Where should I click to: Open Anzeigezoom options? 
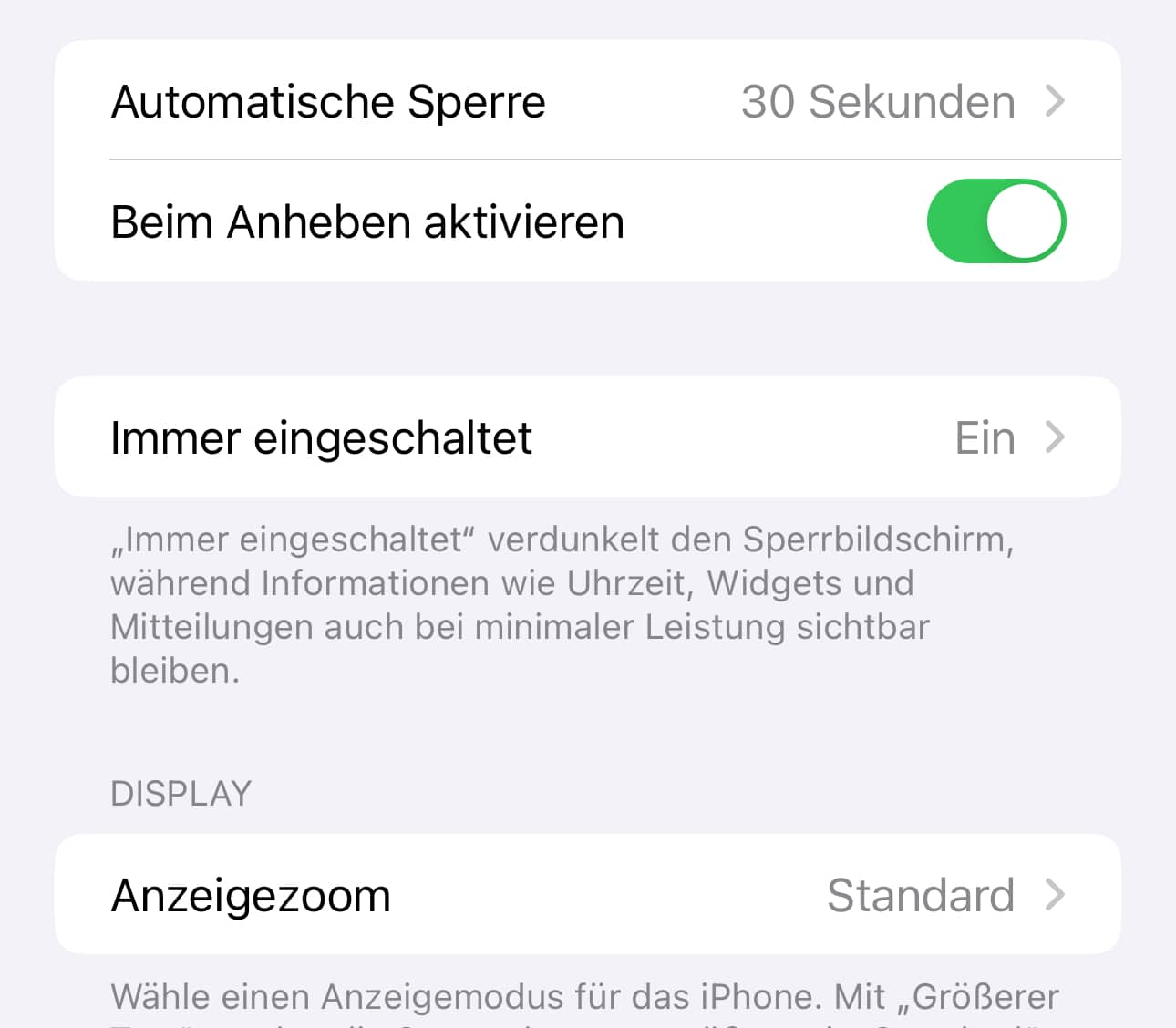pyautogui.click(x=587, y=895)
